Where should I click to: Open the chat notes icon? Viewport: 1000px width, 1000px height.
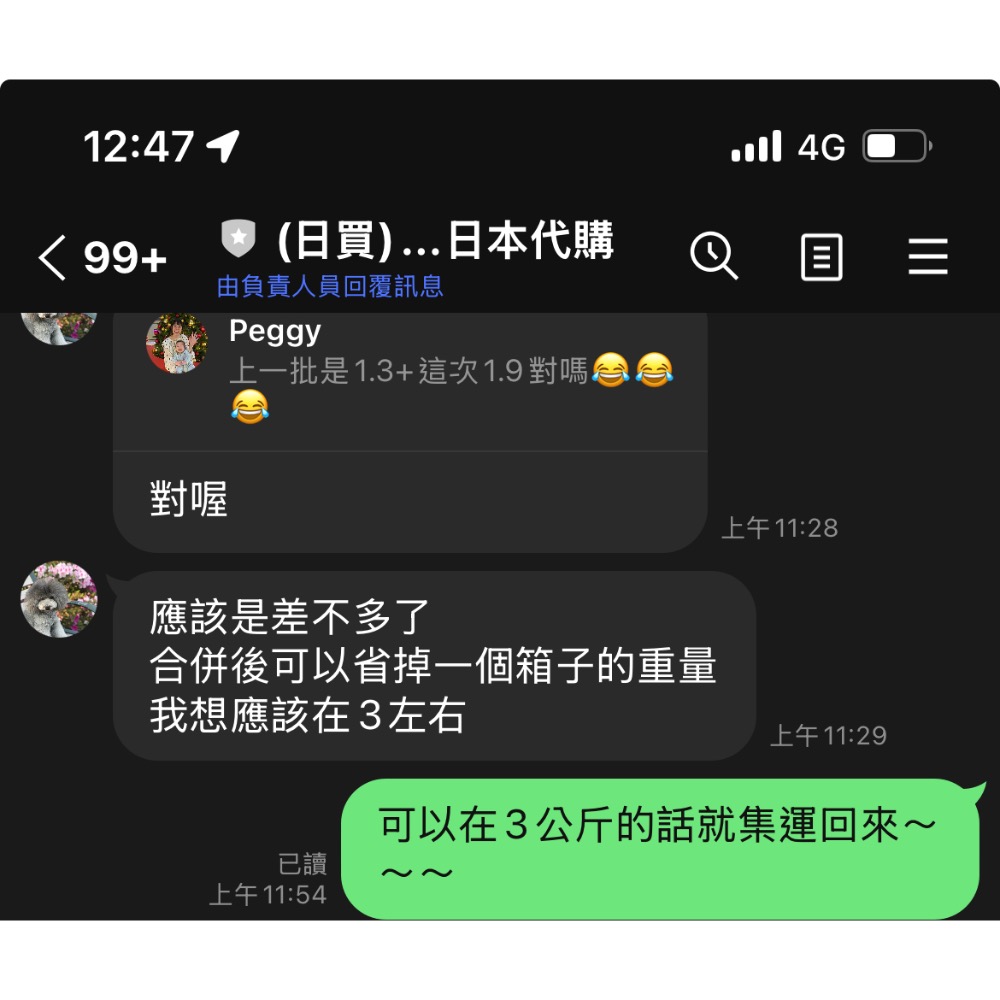[822, 258]
